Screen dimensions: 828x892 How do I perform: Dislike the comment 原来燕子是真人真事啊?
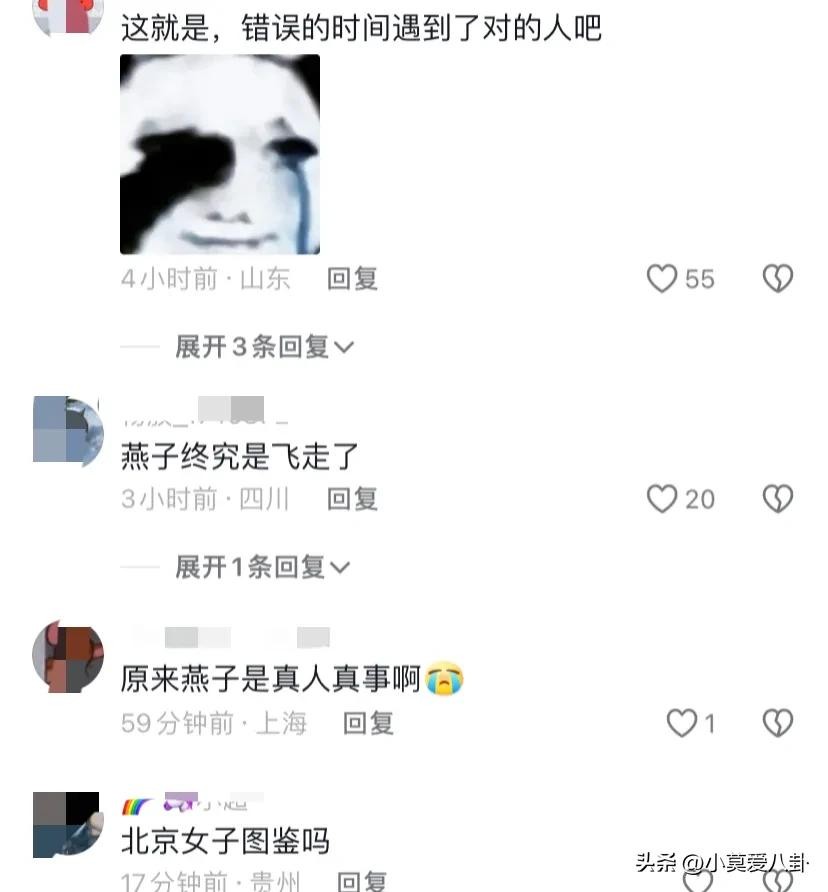(778, 722)
